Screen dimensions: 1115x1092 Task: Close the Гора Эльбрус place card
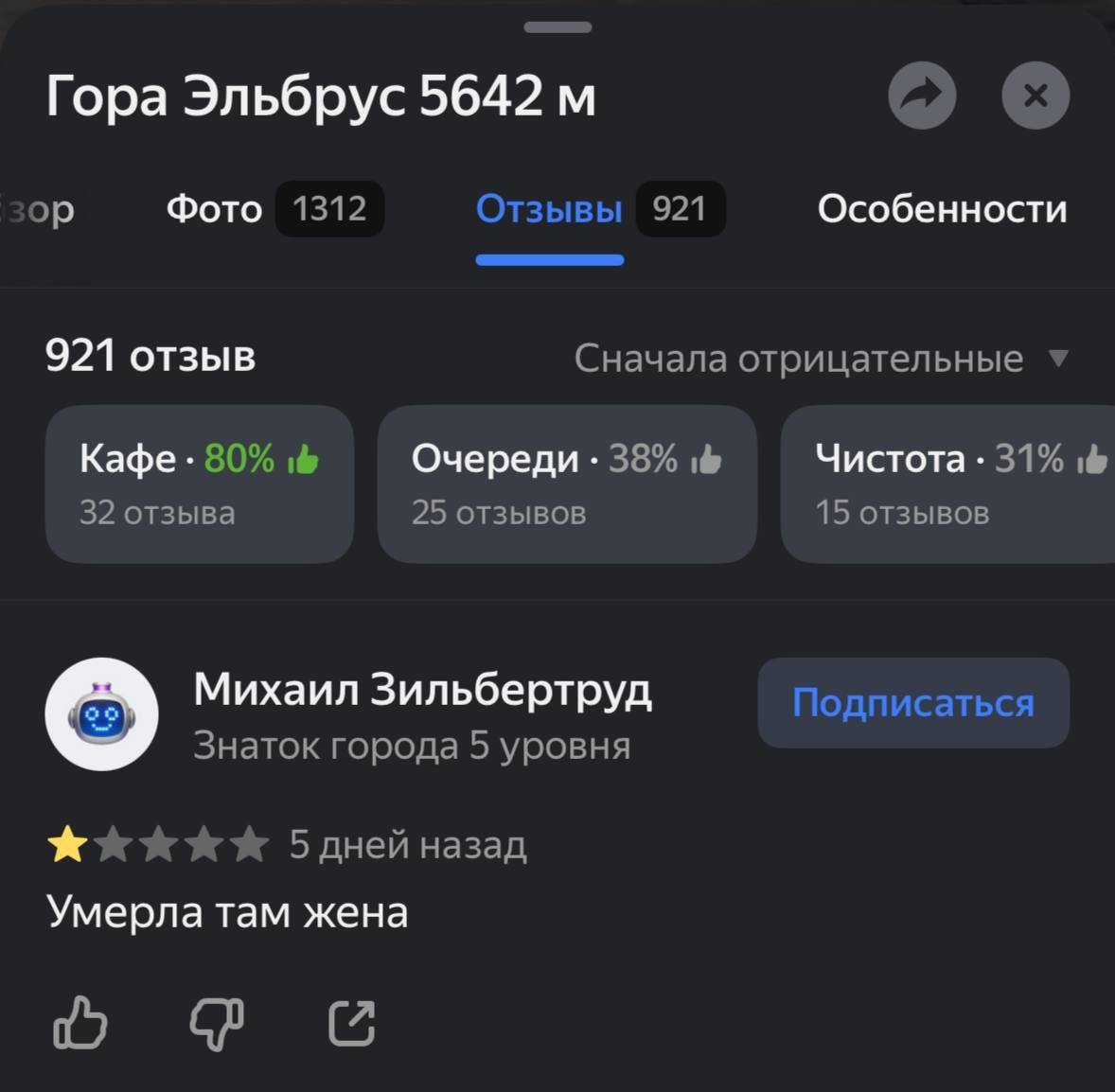(1035, 96)
